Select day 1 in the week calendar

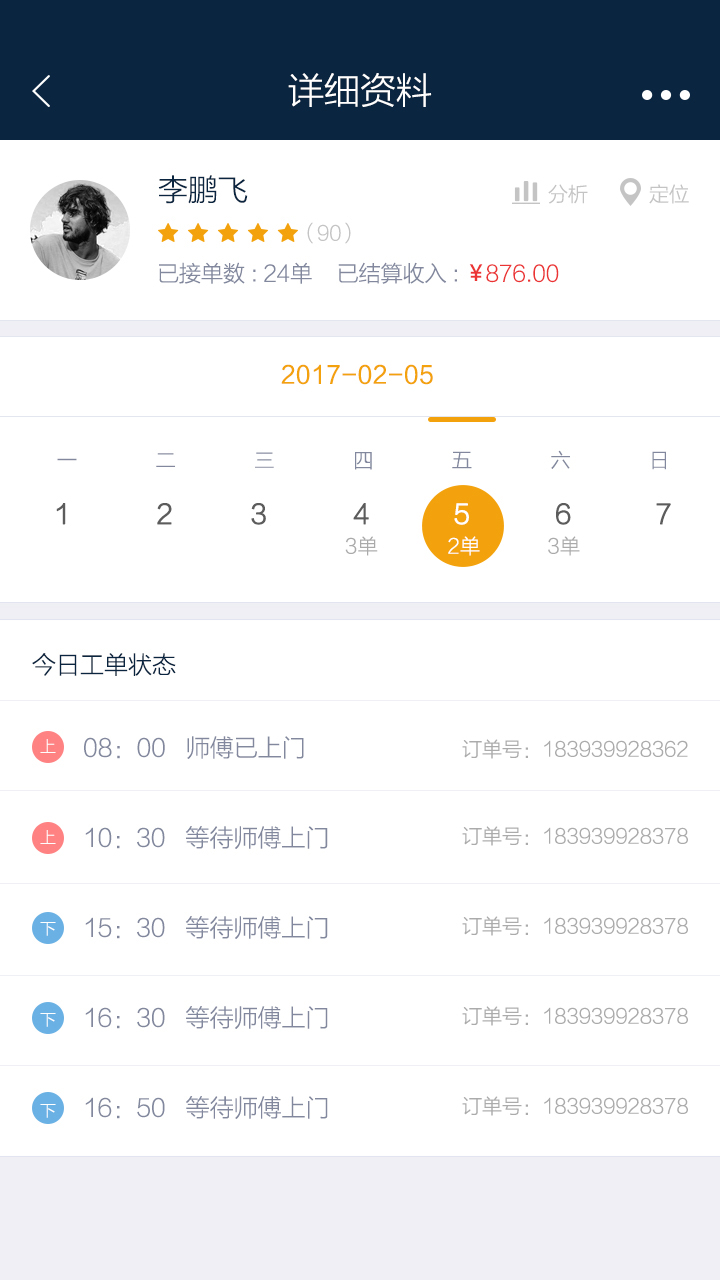[62, 515]
